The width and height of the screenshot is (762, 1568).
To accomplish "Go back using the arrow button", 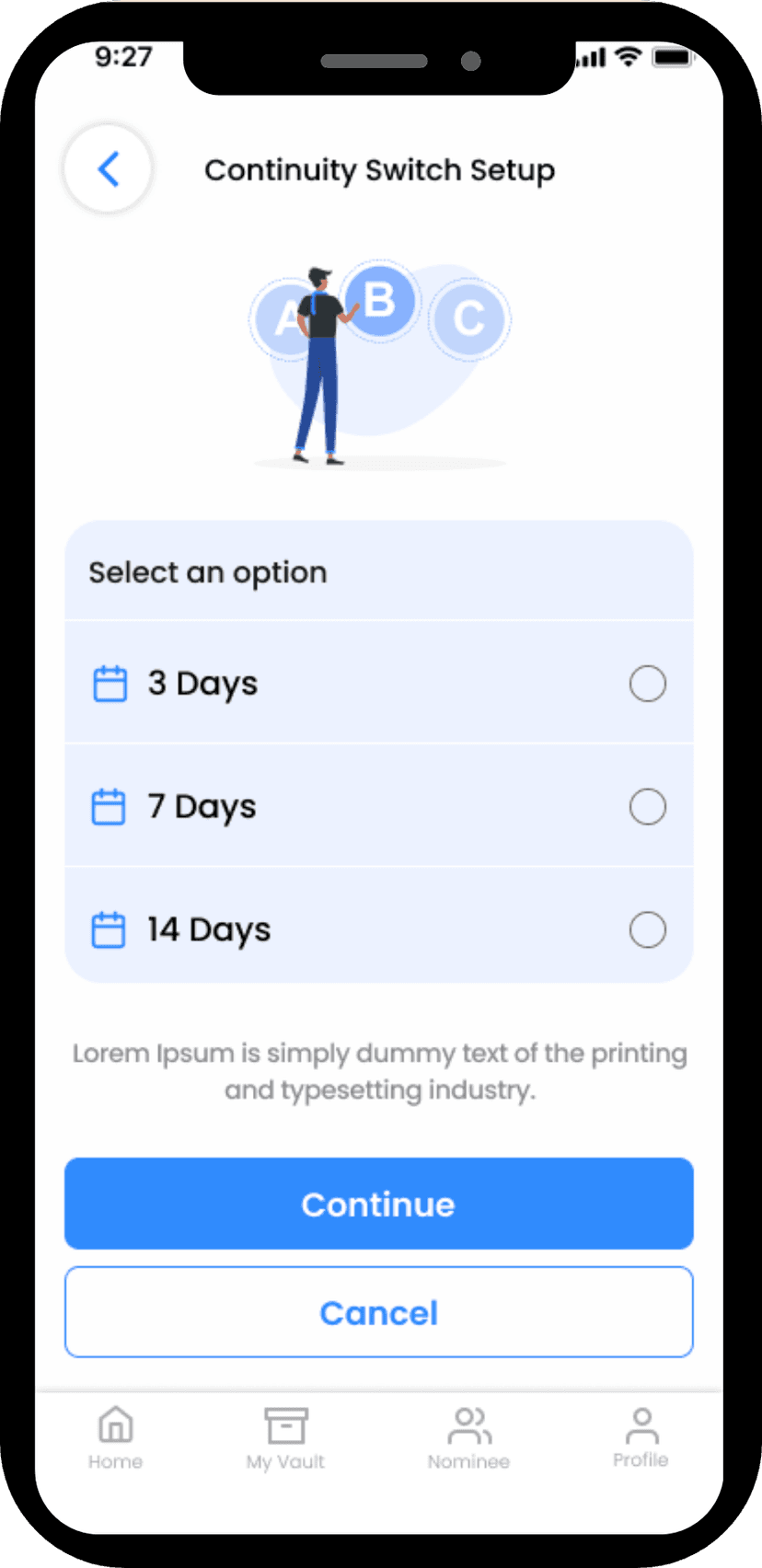I will pos(108,169).
